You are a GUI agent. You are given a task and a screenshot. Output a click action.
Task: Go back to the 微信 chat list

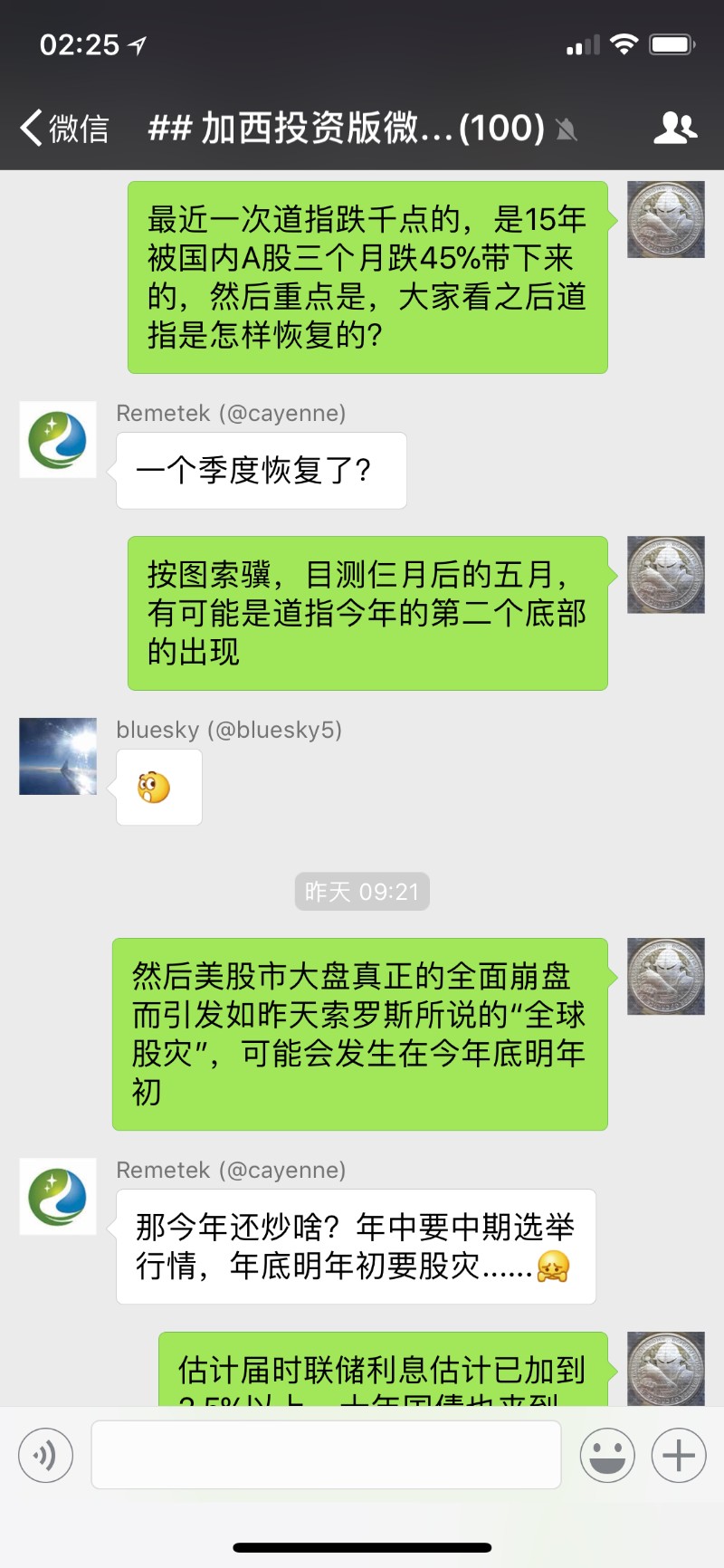(63, 128)
